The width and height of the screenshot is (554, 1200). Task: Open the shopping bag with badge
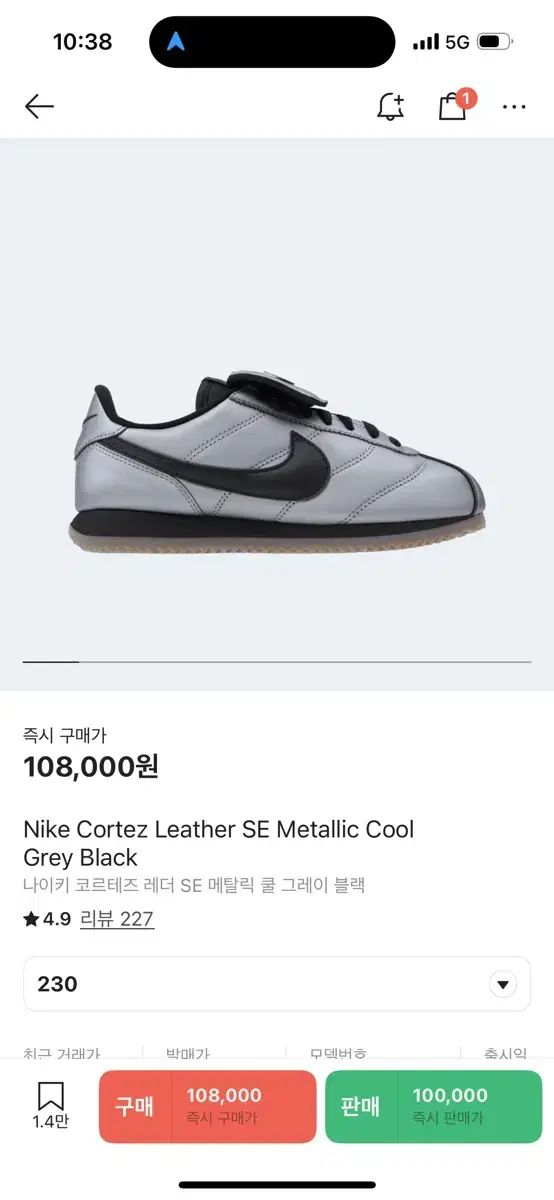pyautogui.click(x=455, y=105)
